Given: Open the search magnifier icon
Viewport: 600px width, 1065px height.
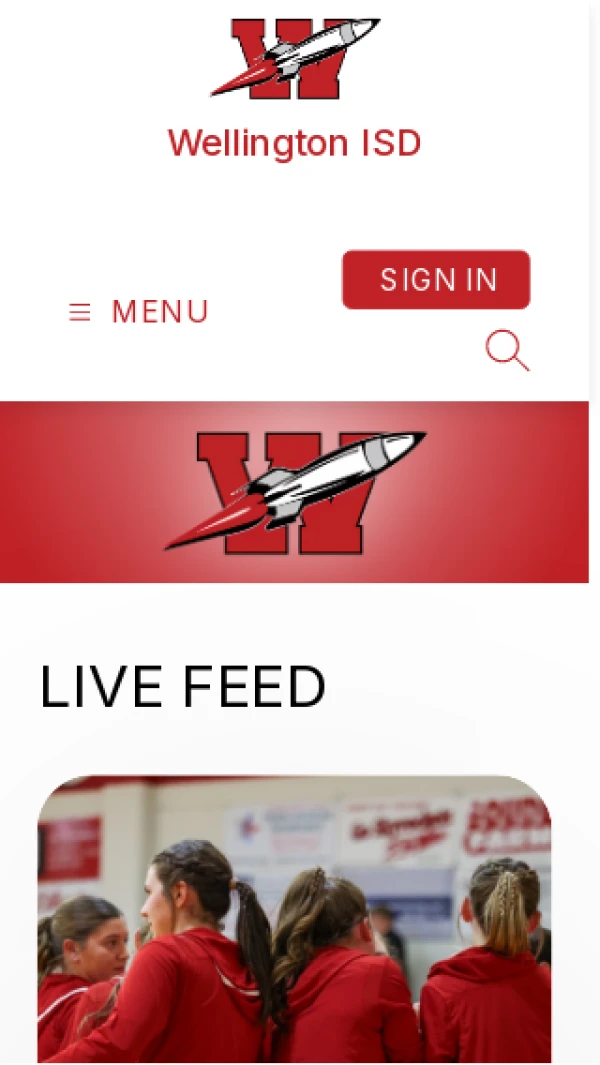Looking at the screenshot, I should [507, 351].
